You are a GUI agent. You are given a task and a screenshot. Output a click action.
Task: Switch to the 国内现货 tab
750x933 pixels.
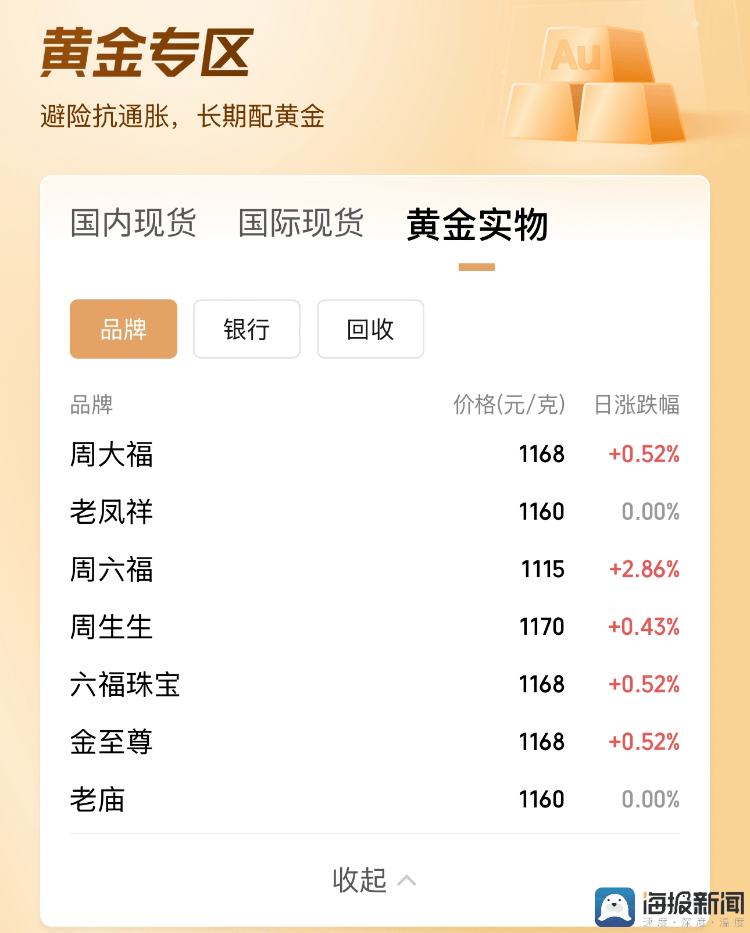tap(133, 223)
